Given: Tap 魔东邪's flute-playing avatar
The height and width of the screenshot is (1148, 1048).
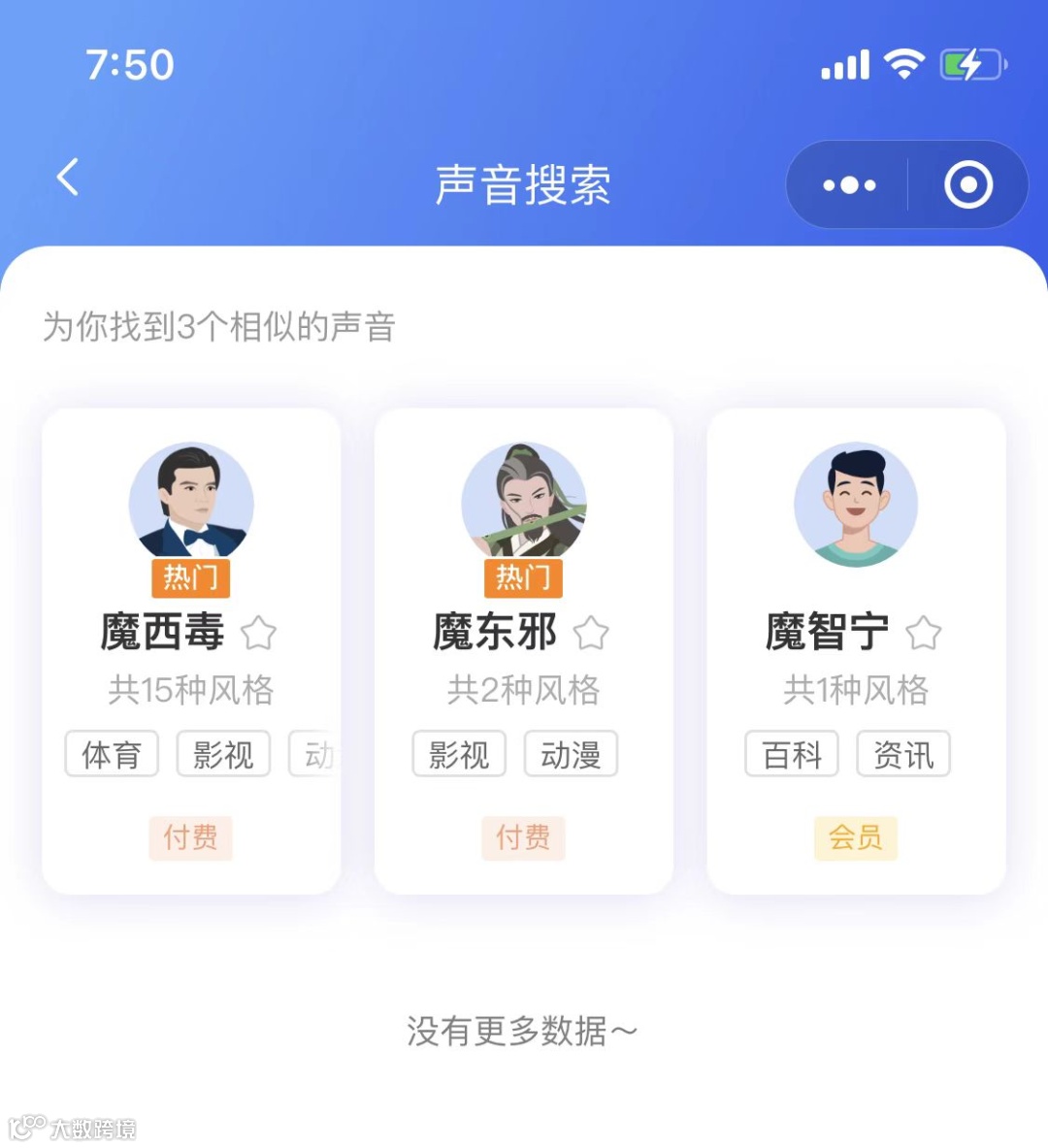Looking at the screenshot, I should pos(523,503).
